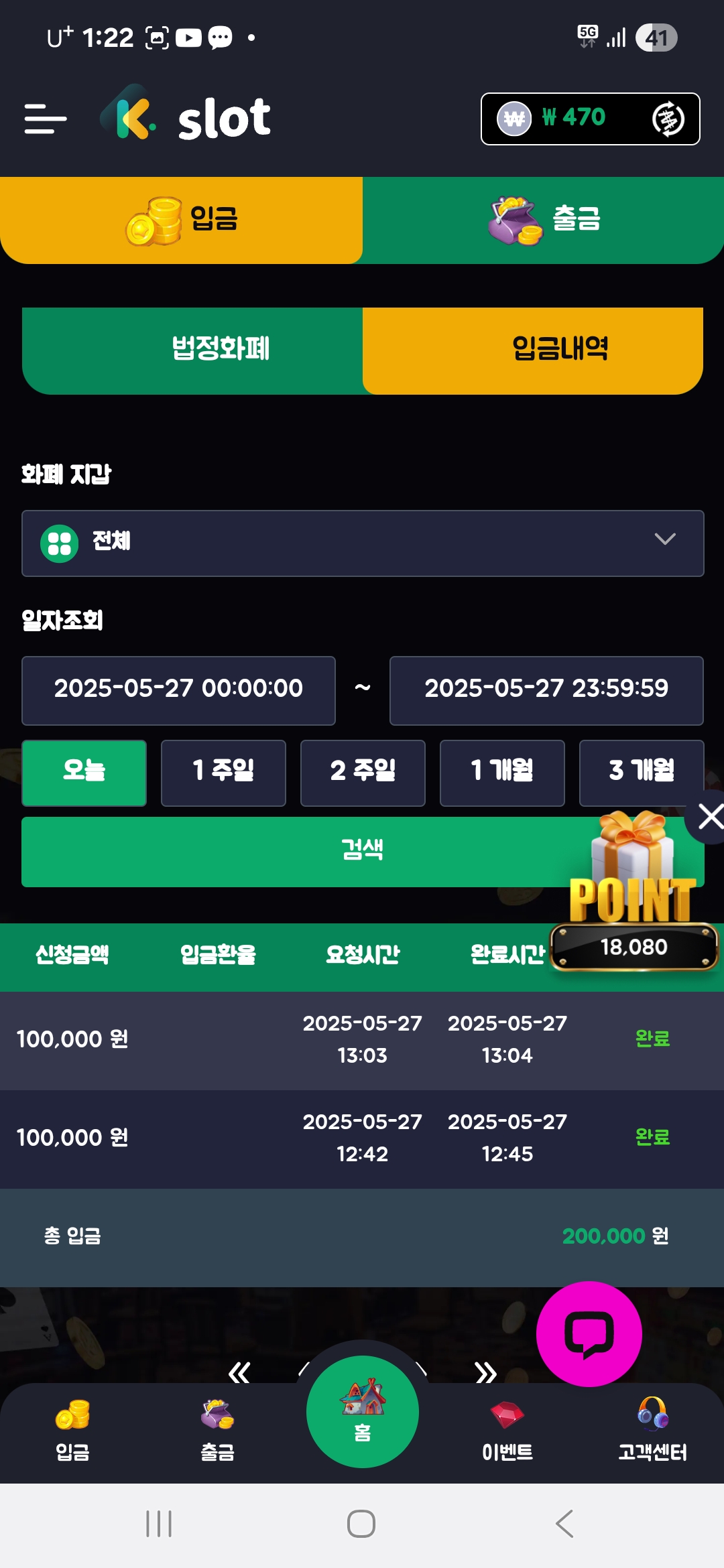
Task: Dismiss the POINT gift popup
Action: [709, 817]
